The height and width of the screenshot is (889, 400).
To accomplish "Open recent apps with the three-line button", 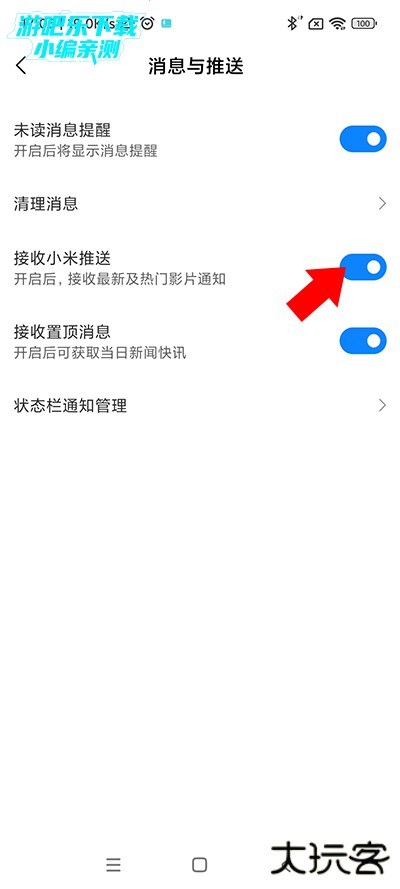I will tap(113, 864).
